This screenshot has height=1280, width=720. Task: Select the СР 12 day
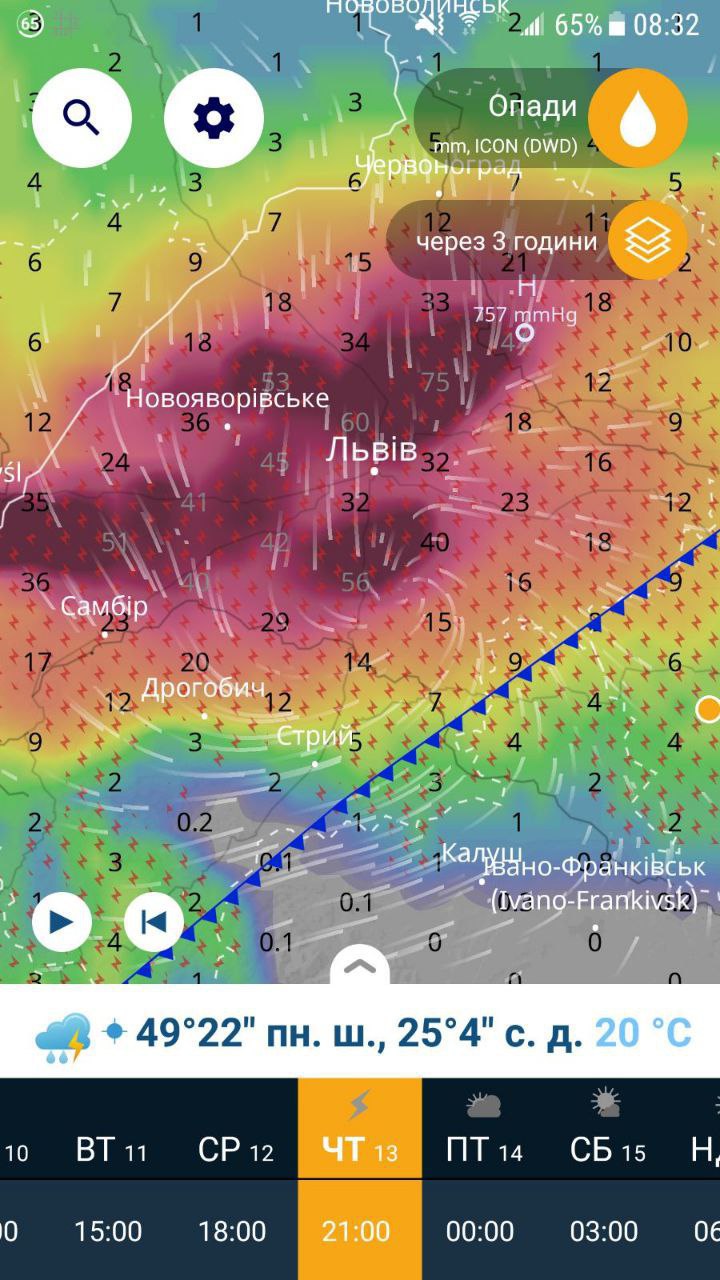coord(235,1150)
